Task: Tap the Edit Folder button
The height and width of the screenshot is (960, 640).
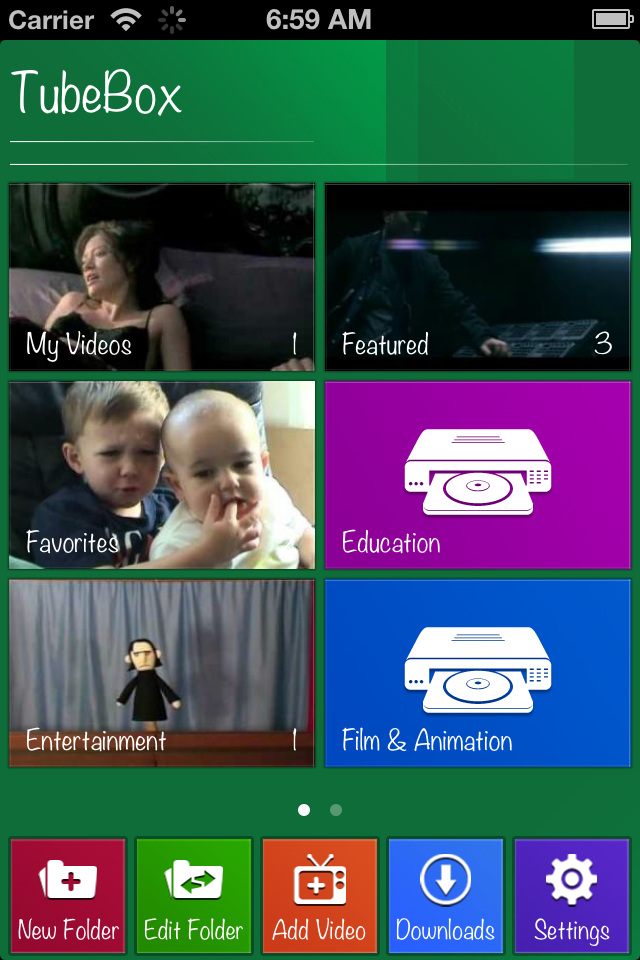Action: (x=194, y=895)
